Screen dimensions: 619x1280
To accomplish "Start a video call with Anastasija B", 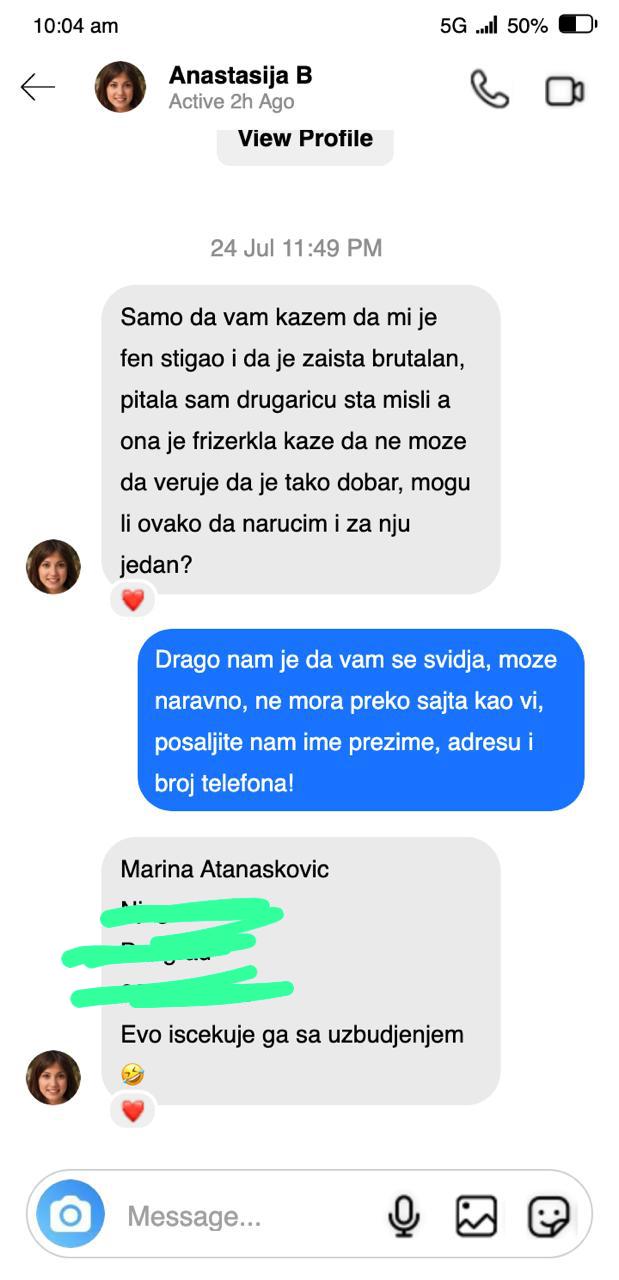I will pos(564,91).
